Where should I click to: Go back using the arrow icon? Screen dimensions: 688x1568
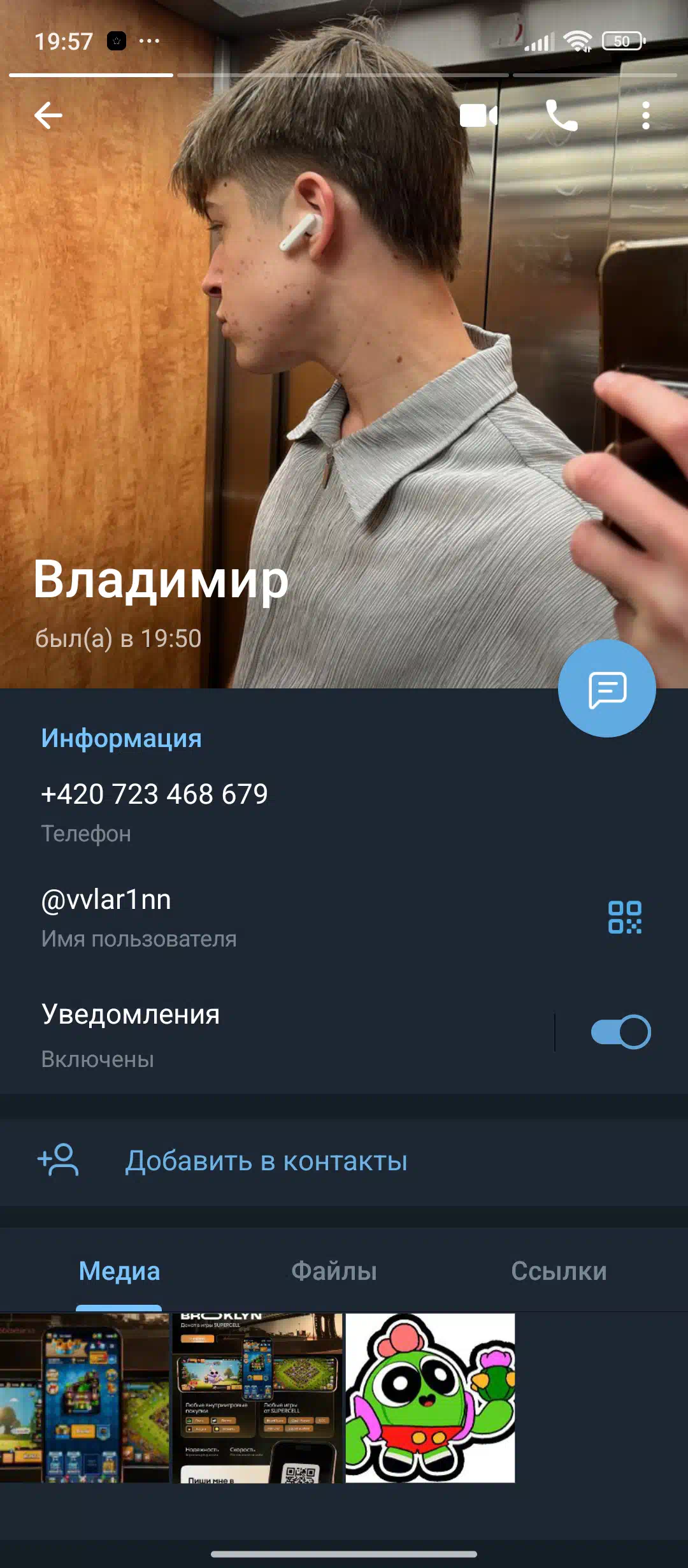[48, 115]
